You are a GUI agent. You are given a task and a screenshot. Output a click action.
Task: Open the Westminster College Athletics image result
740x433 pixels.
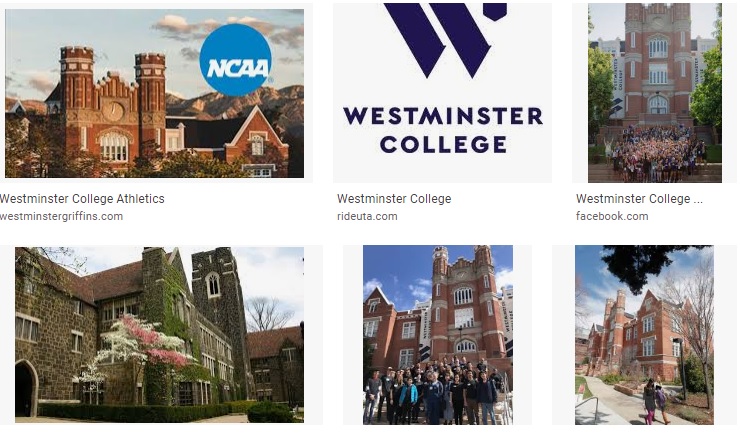(154, 93)
